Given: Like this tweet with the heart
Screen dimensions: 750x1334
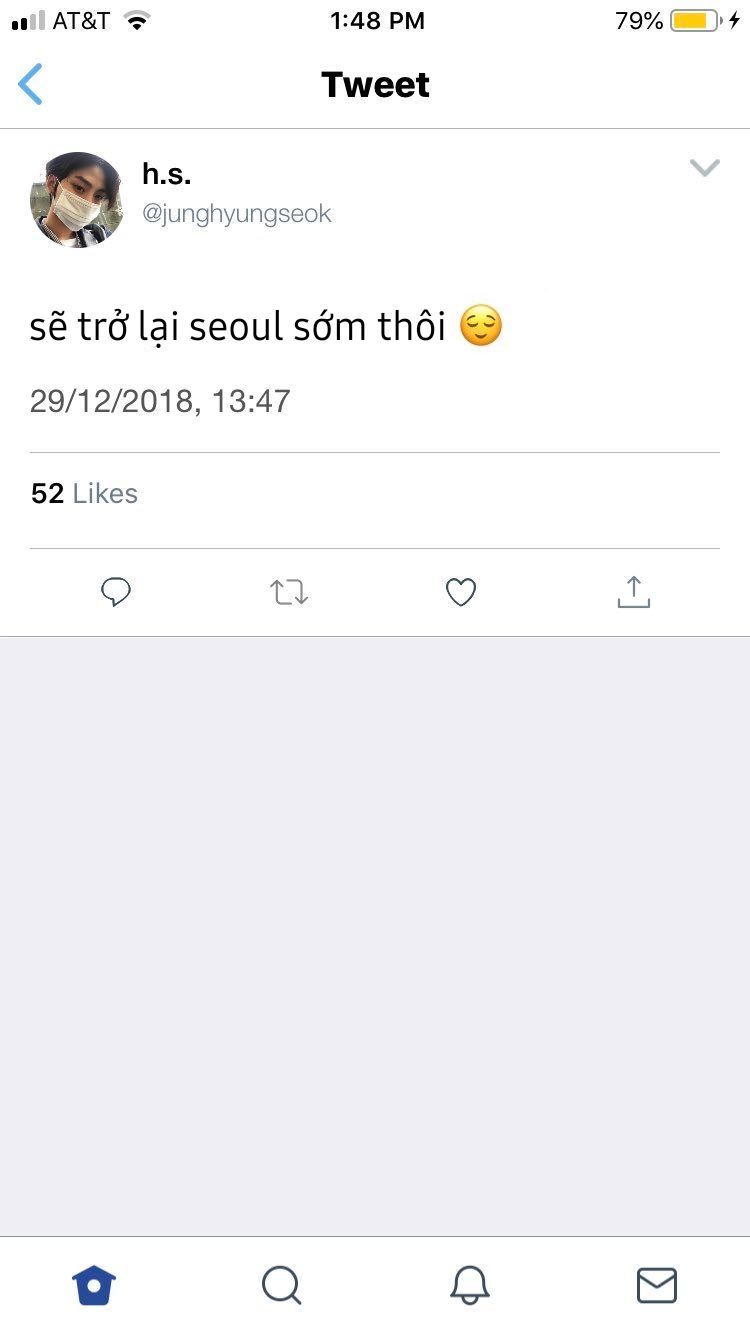Looking at the screenshot, I should (x=460, y=593).
